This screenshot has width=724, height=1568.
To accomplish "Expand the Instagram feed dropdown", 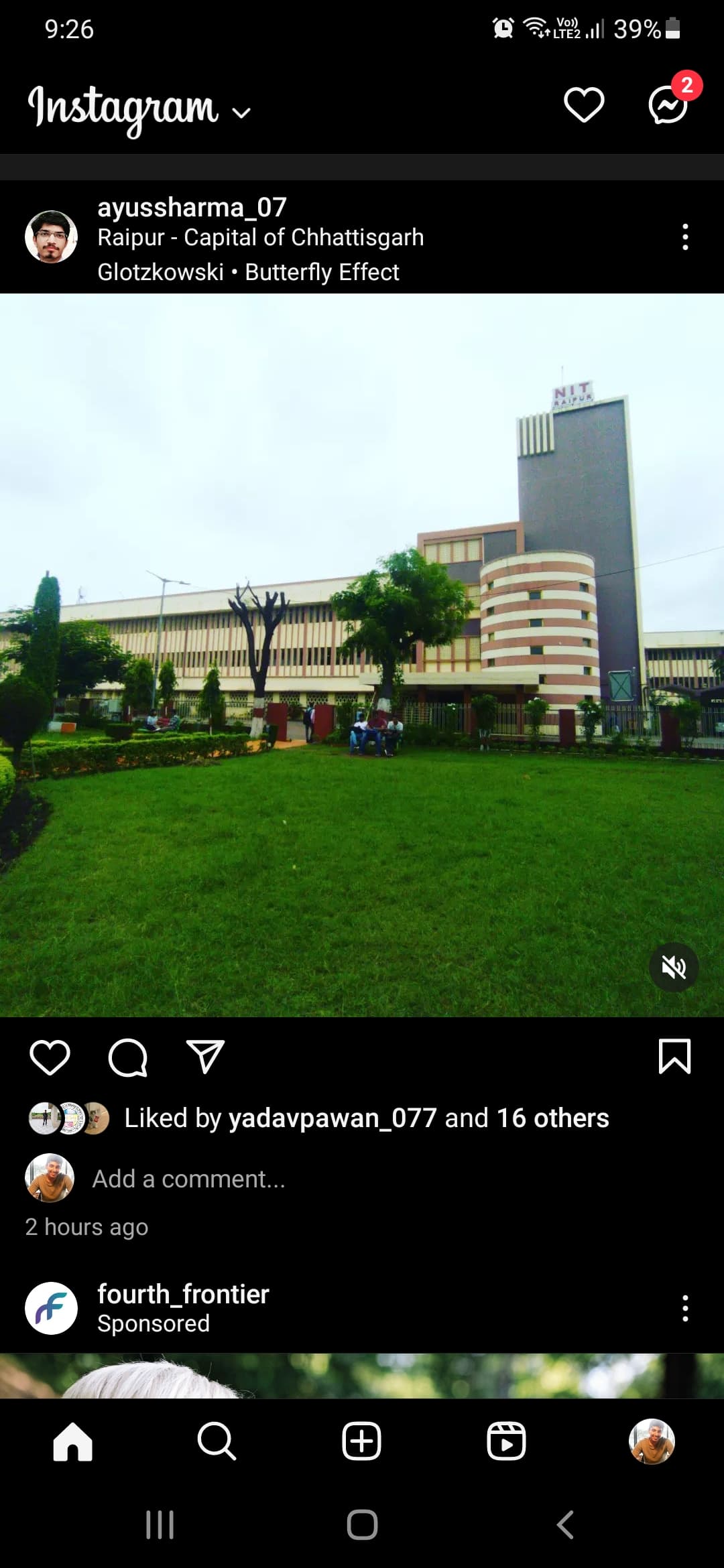I will 241,113.
